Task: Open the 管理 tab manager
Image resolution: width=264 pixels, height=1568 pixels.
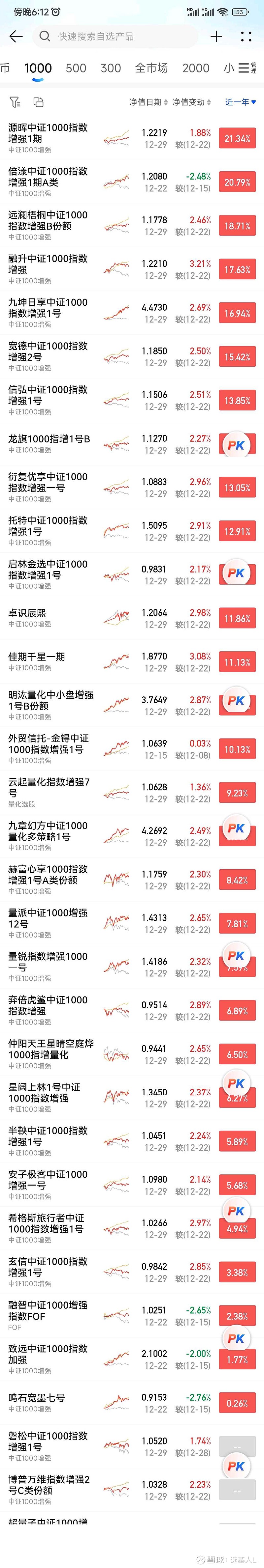Action: [x=247, y=68]
